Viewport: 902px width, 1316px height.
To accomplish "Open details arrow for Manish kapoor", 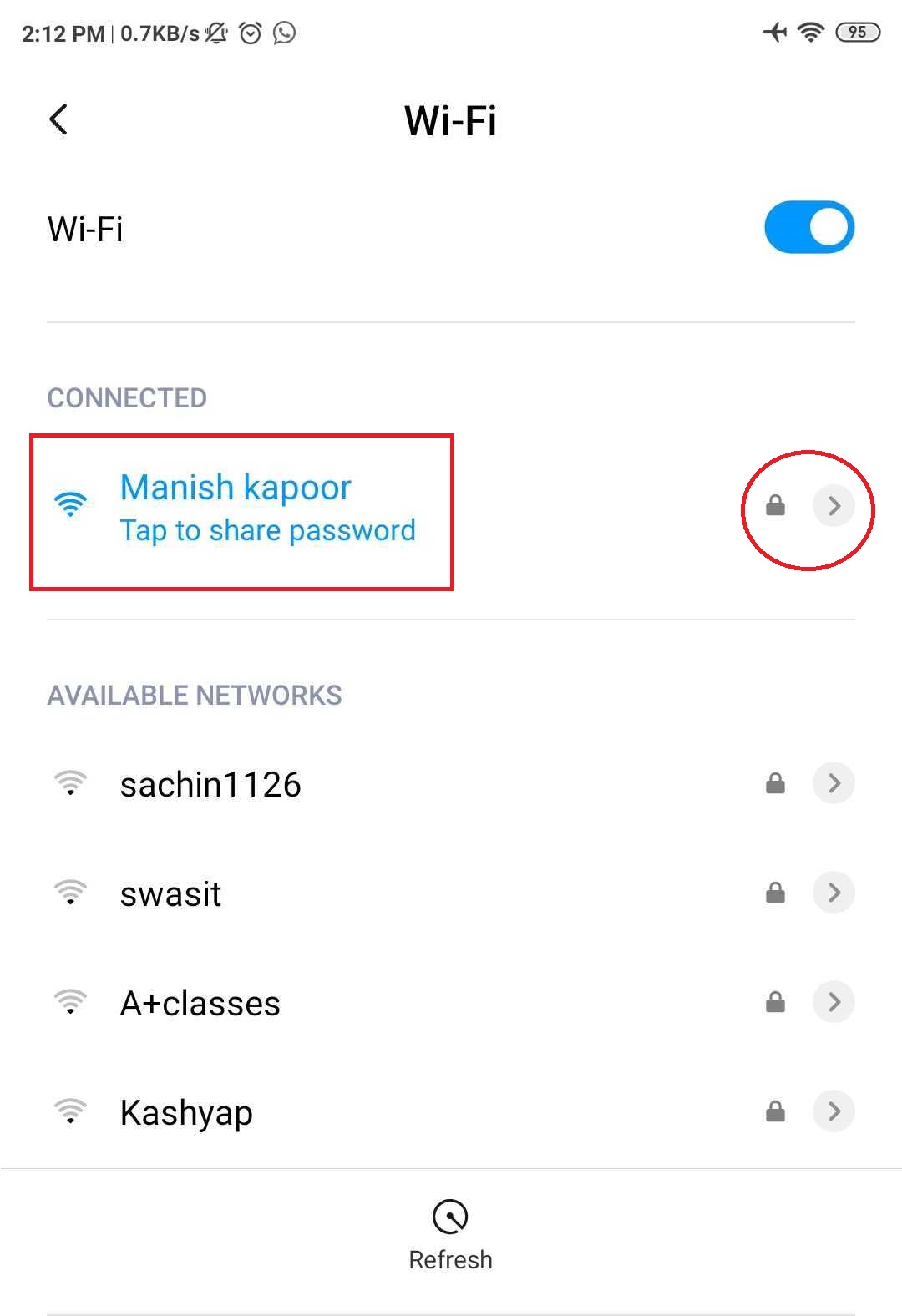I will (833, 505).
